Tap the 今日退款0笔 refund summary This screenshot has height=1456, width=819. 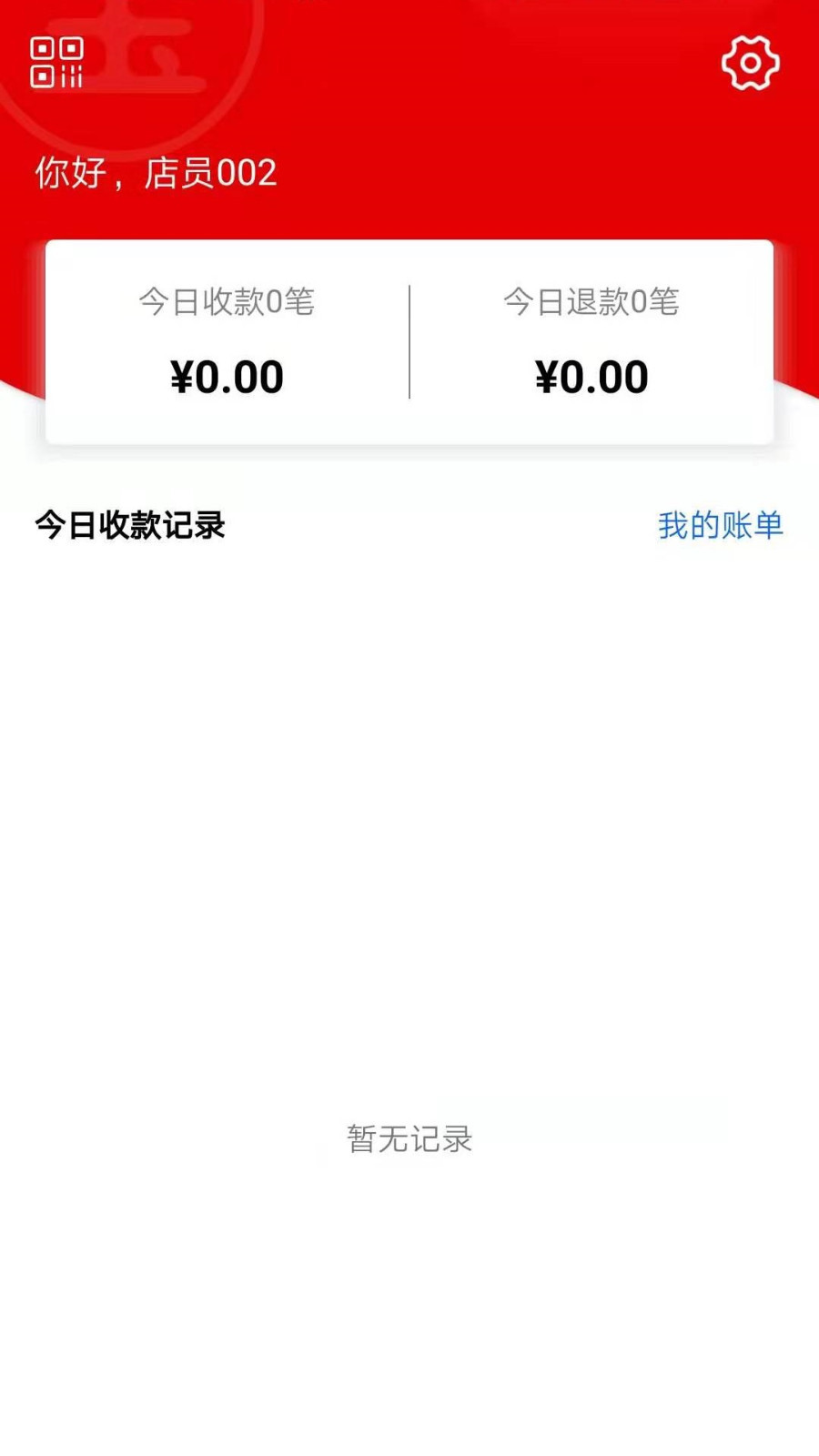pos(591,303)
